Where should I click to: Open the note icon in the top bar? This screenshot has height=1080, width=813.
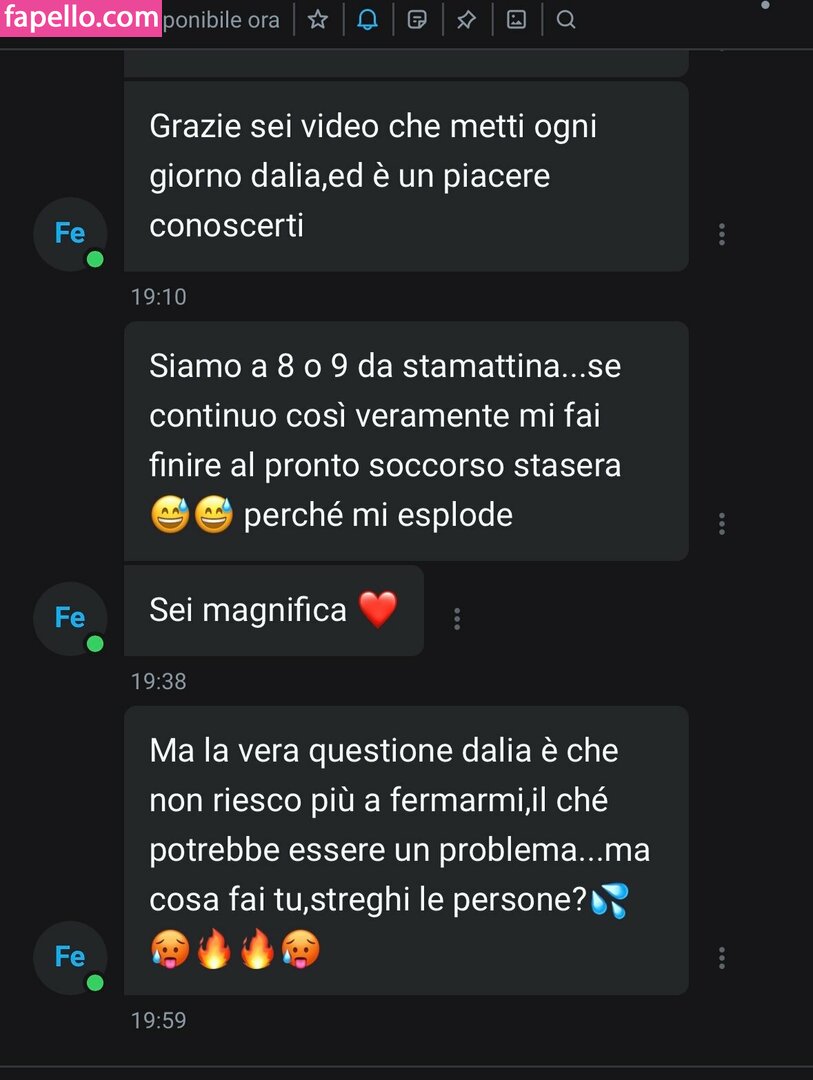(x=417, y=19)
